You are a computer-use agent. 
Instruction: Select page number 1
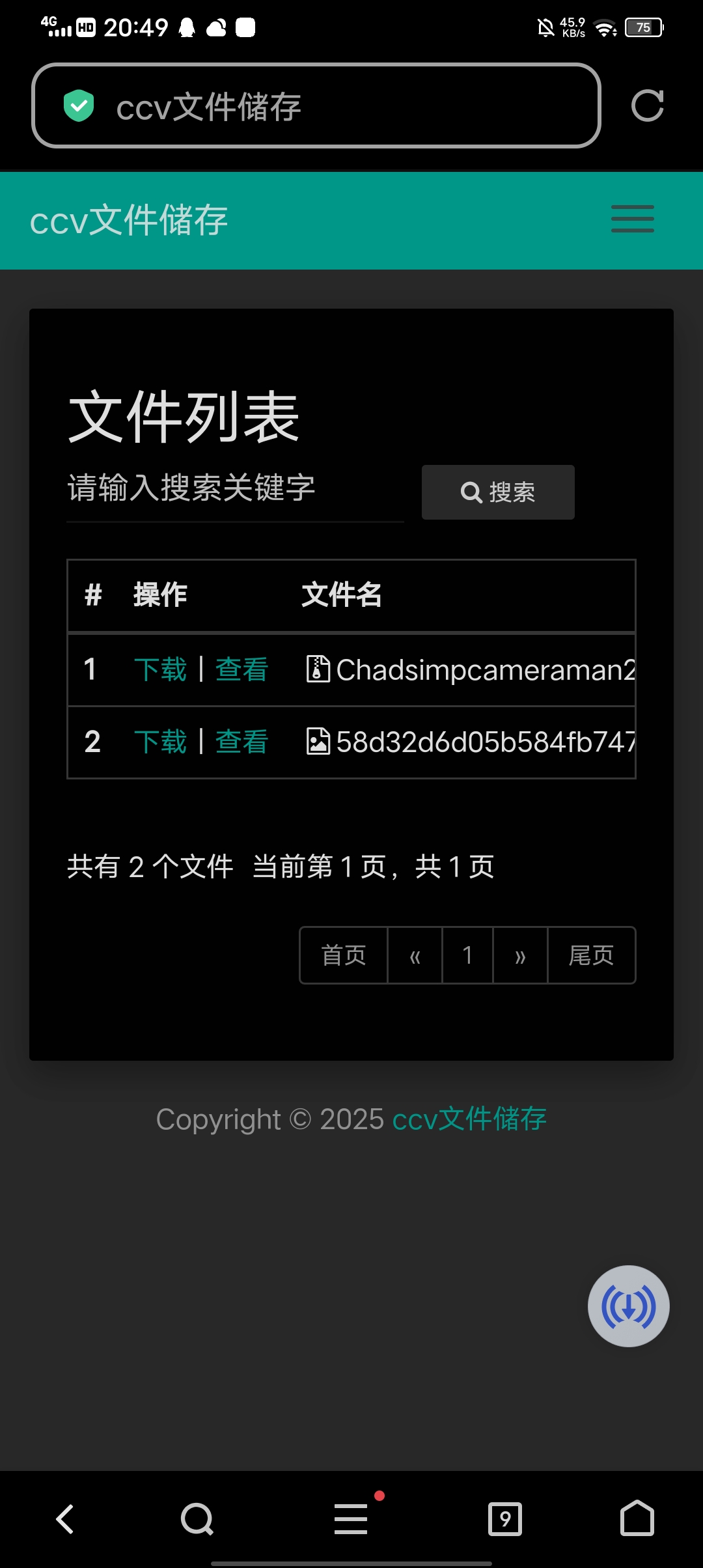(467, 955)
